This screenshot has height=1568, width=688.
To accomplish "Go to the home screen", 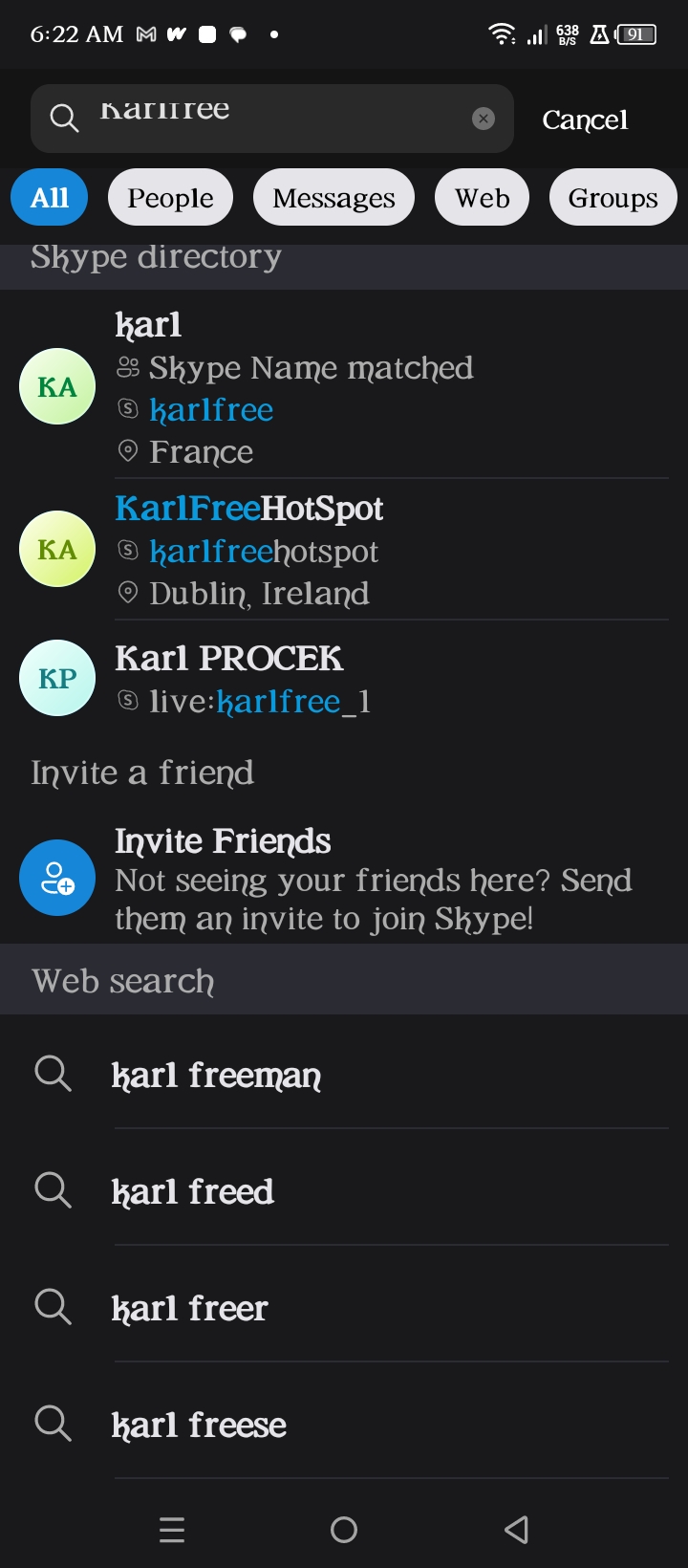I will coord(344,1530).
